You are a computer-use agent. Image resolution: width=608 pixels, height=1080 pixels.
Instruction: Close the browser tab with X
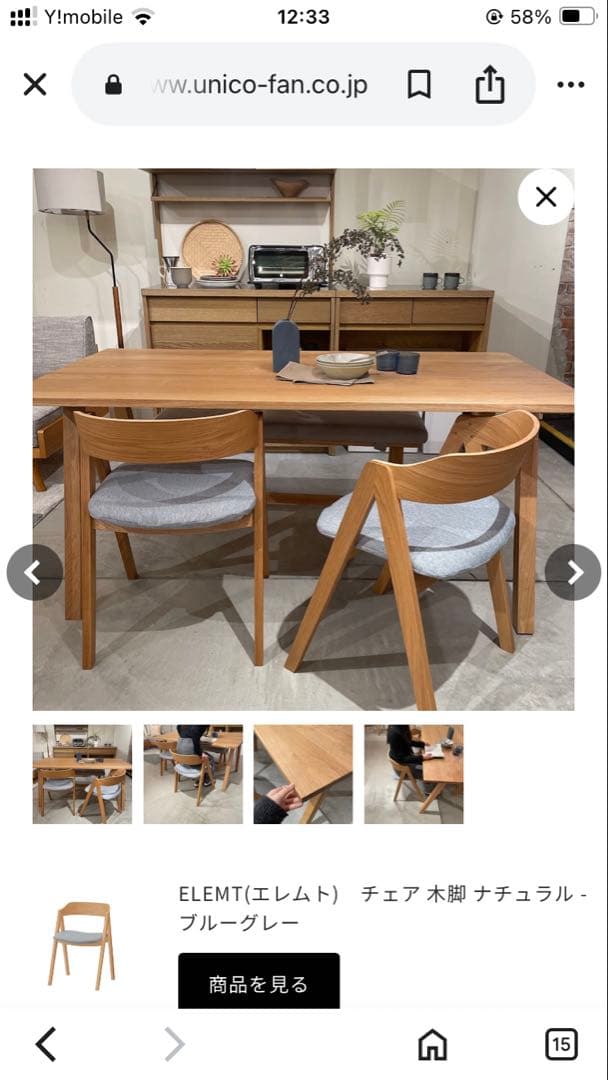point(35,85)
